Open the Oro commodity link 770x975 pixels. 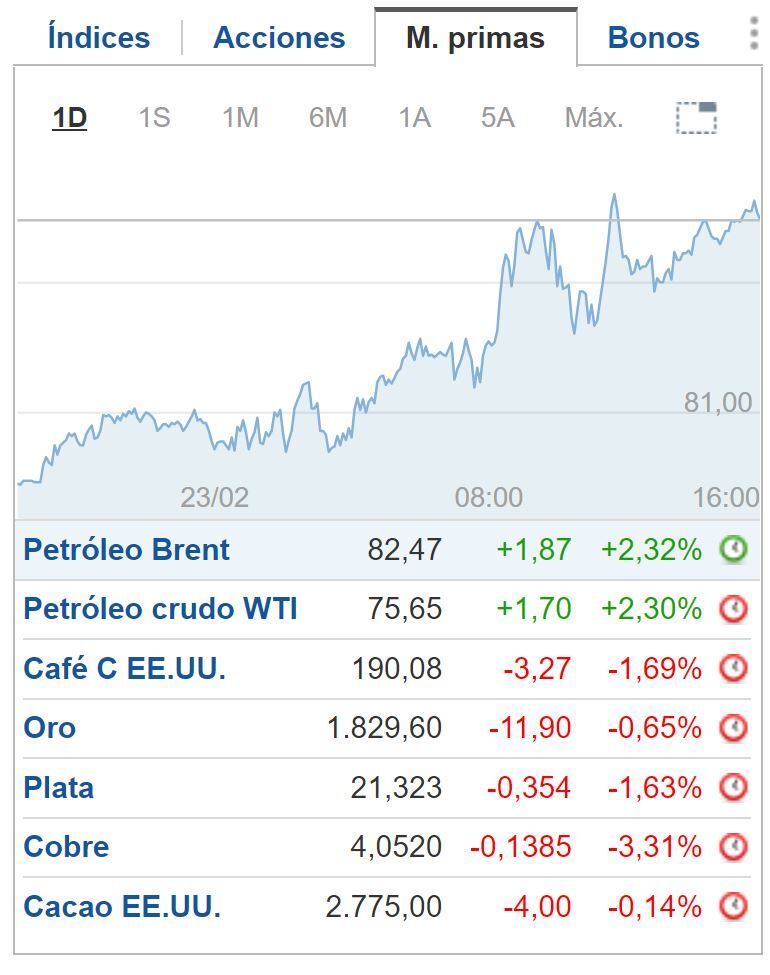point(48,727)
